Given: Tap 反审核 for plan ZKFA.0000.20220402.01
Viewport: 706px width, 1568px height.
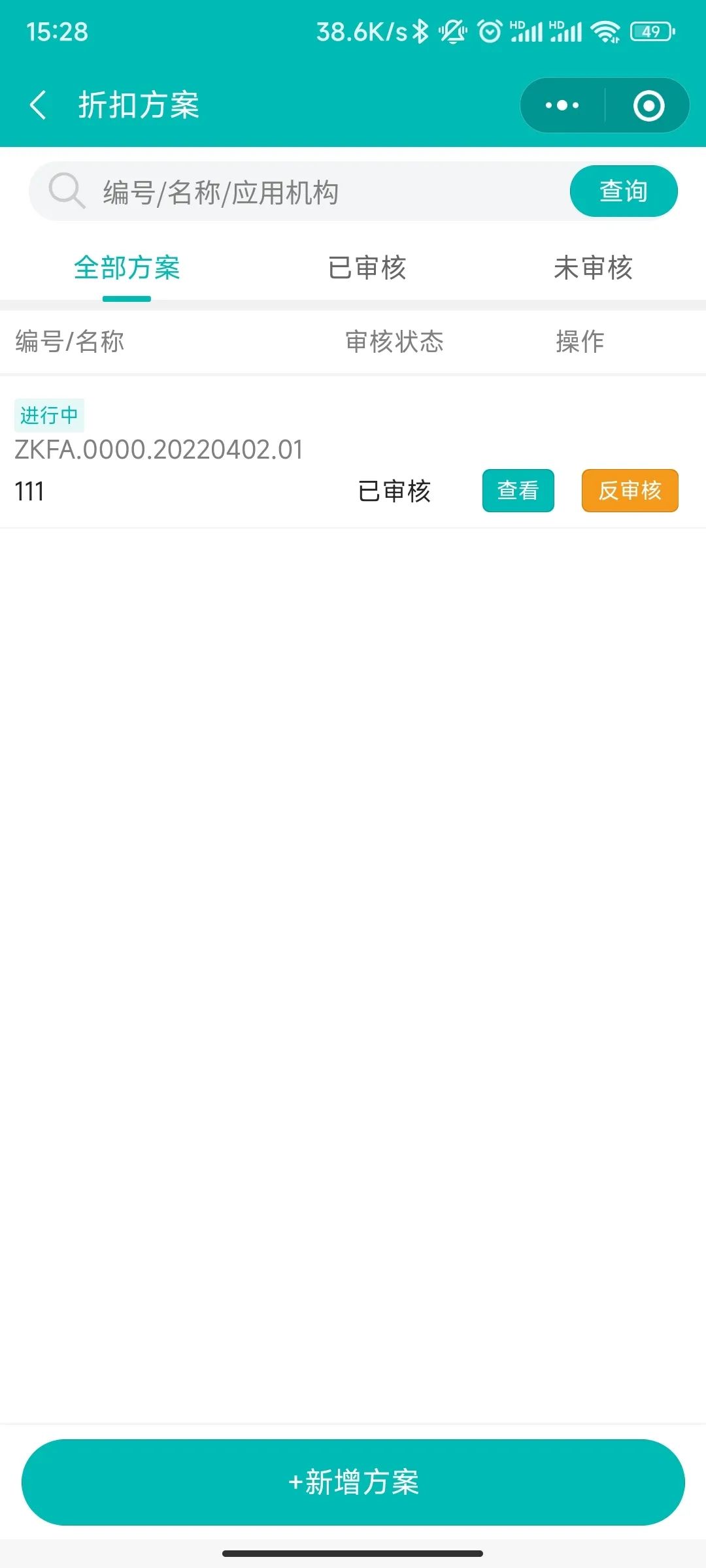Looking at the screenshot, I should (630, 491).
